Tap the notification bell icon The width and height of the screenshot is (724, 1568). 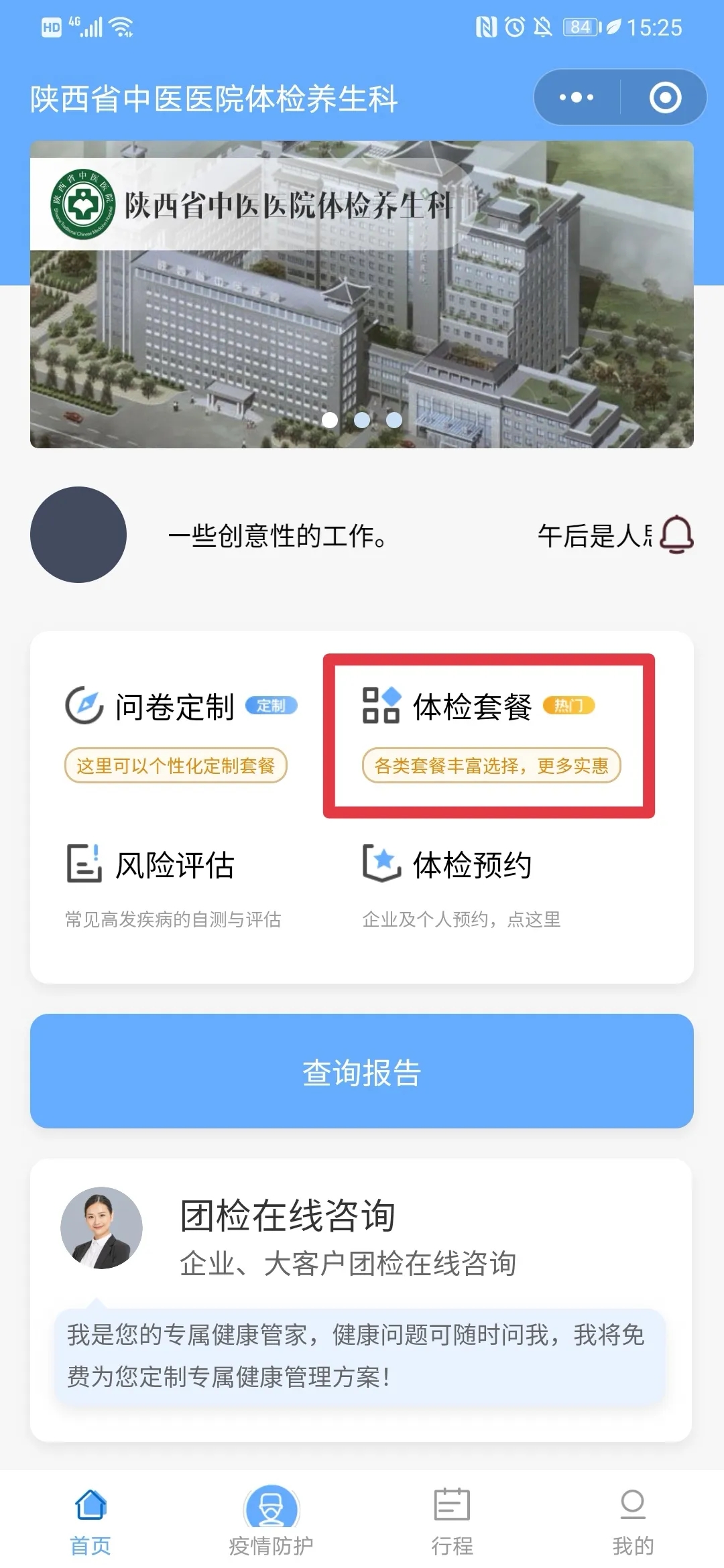tap(676, 535)
